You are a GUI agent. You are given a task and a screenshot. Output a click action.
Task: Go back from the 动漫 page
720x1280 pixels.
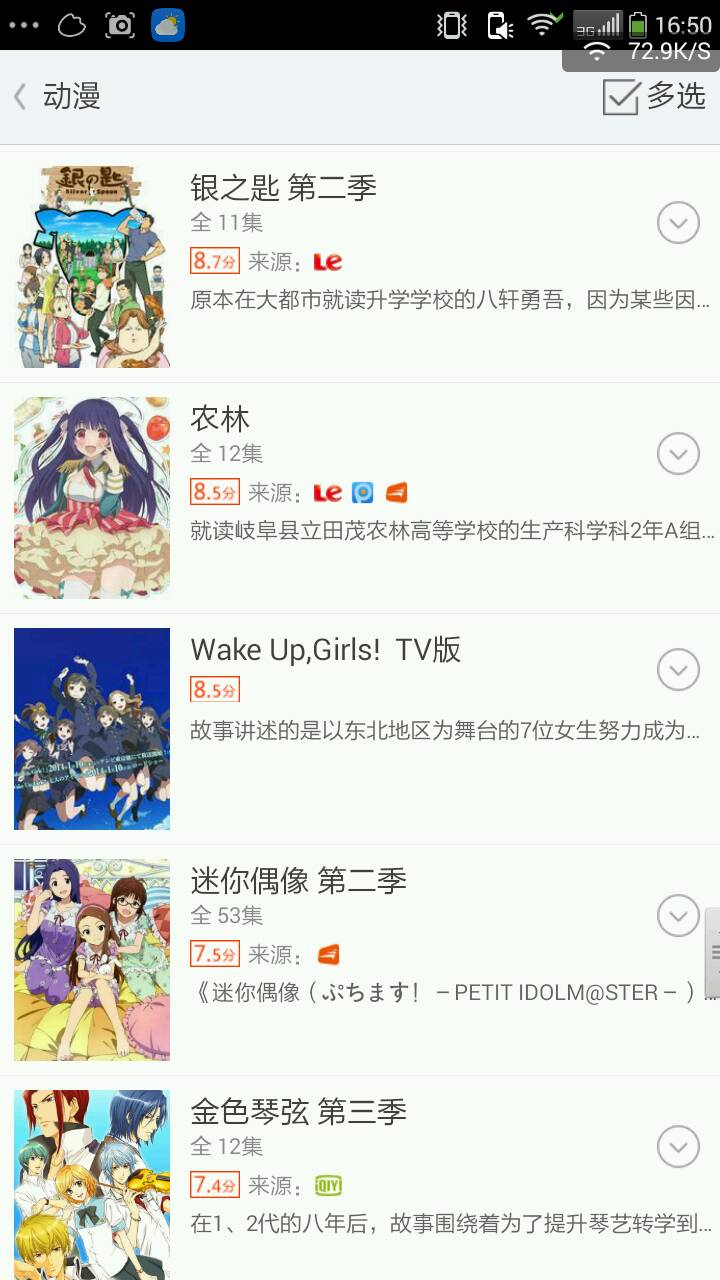point(22,97)
